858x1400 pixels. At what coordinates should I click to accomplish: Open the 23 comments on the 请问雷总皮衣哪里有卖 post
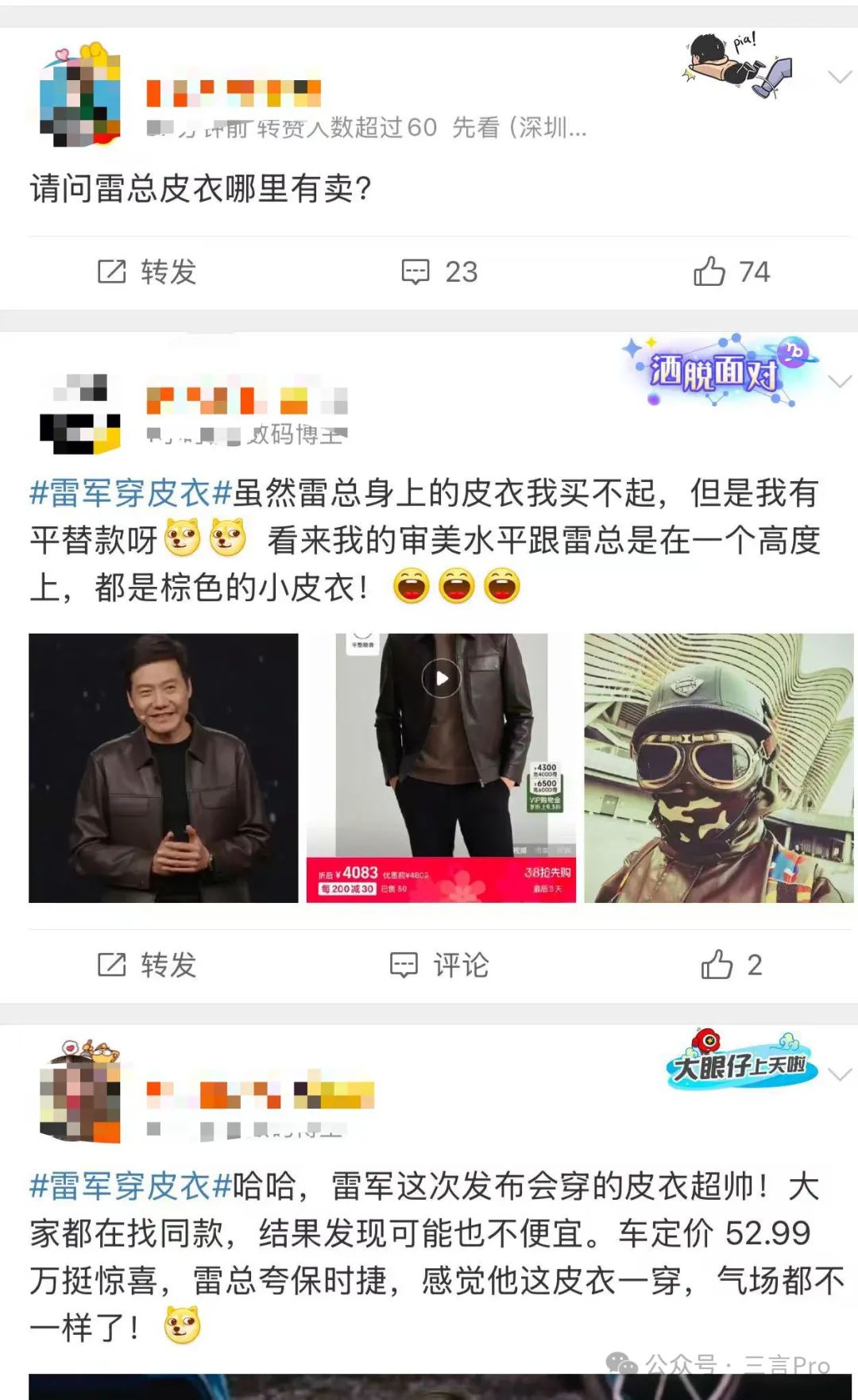[x=439, y=272]
